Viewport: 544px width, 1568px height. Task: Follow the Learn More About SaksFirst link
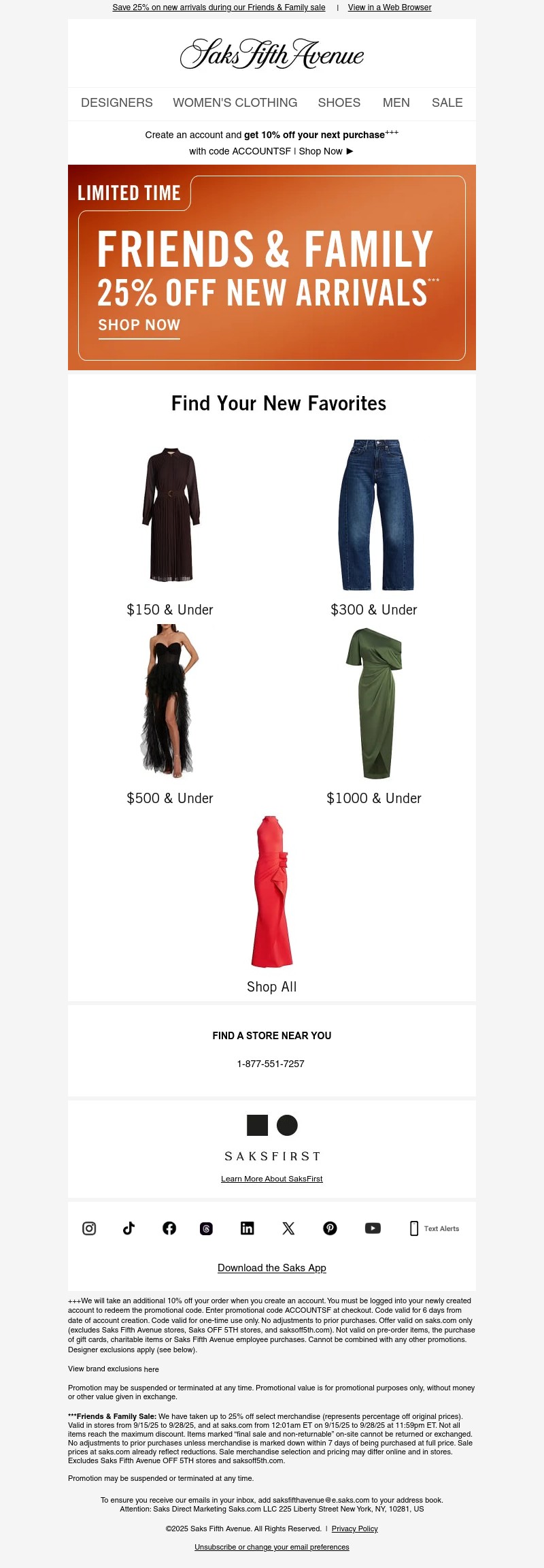pos(272,1179)
